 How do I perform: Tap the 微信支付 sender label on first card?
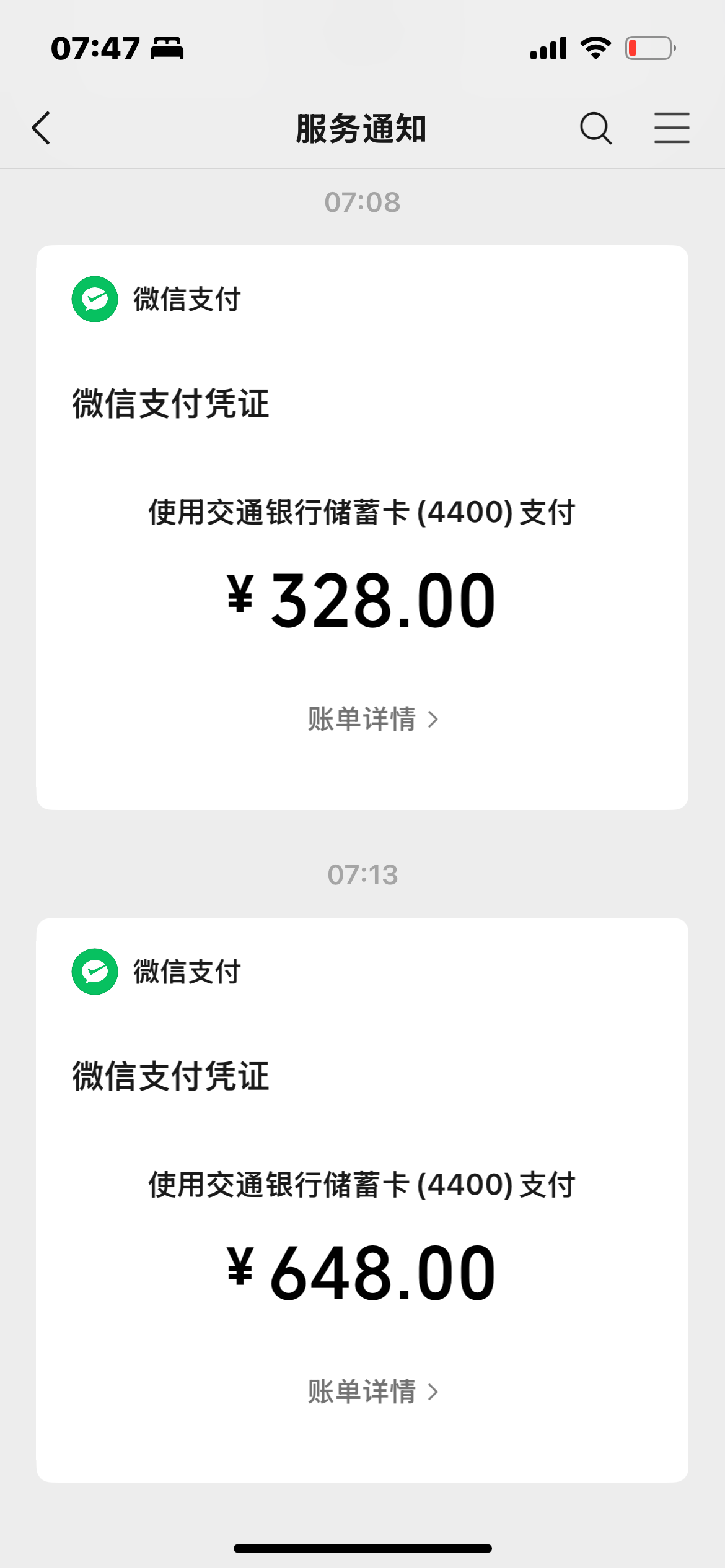tap(186, 300)
